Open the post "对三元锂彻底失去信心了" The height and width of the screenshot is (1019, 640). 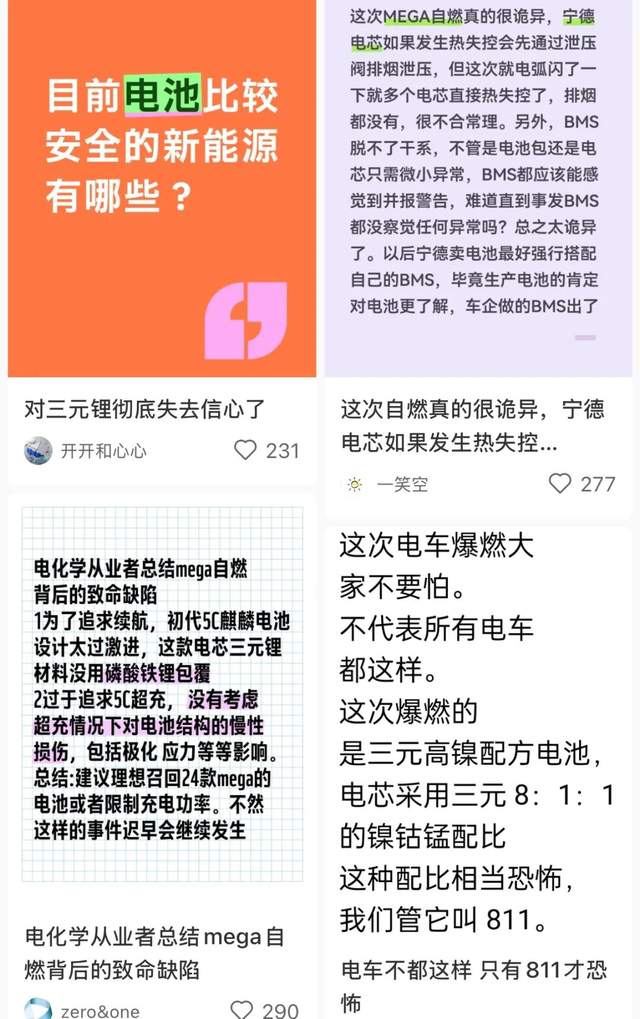coord(145,408)
